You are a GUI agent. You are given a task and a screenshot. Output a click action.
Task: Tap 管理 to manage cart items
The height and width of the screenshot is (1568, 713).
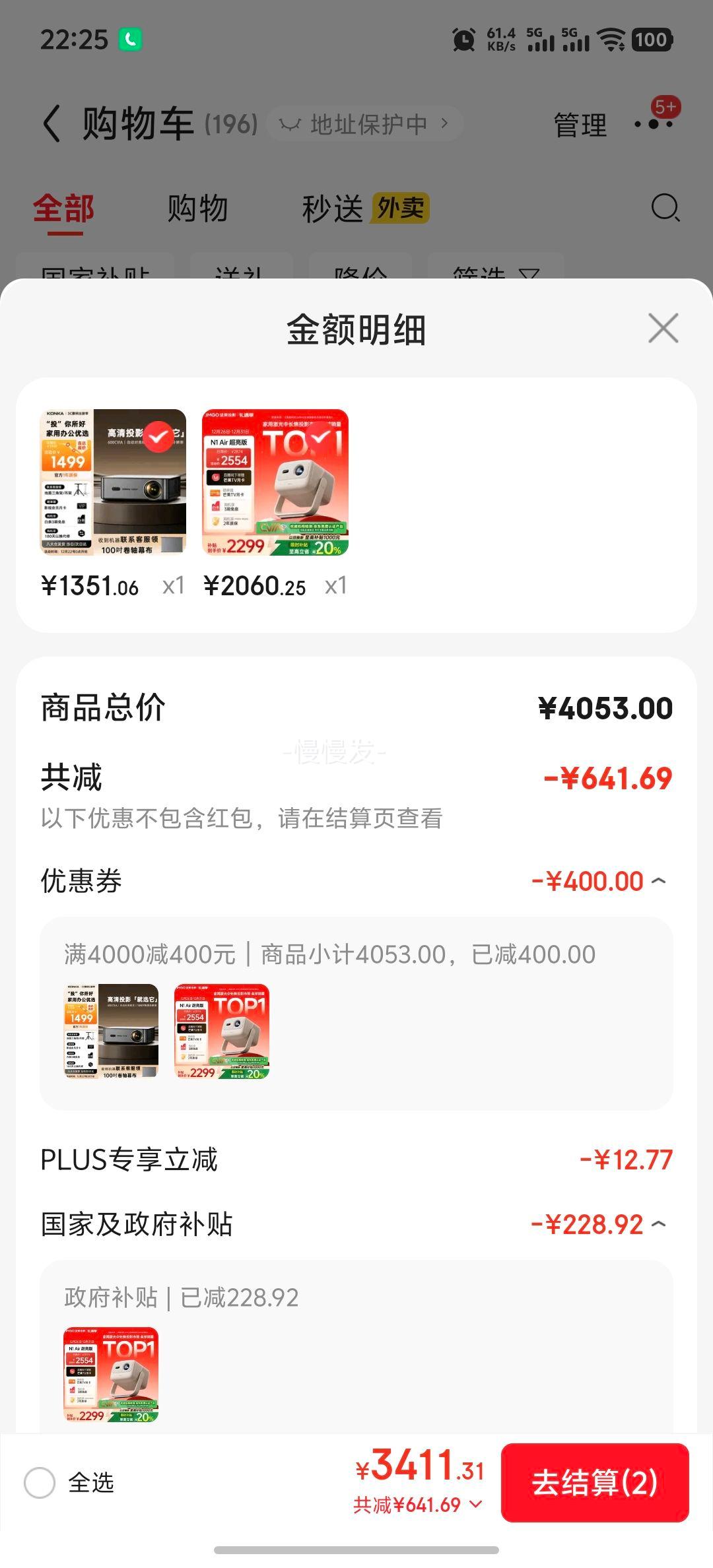point(579,125)
